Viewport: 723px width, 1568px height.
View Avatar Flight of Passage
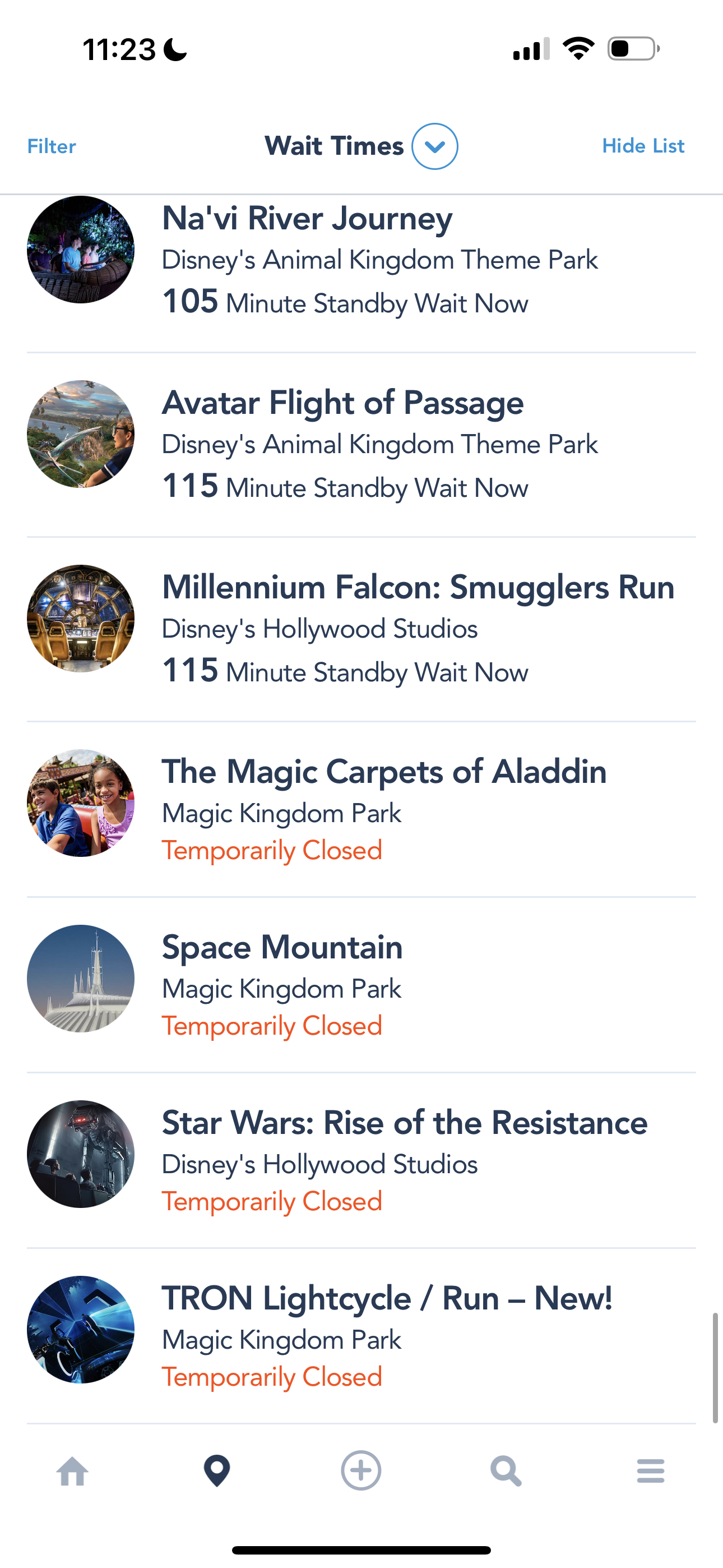coord(342,403)
